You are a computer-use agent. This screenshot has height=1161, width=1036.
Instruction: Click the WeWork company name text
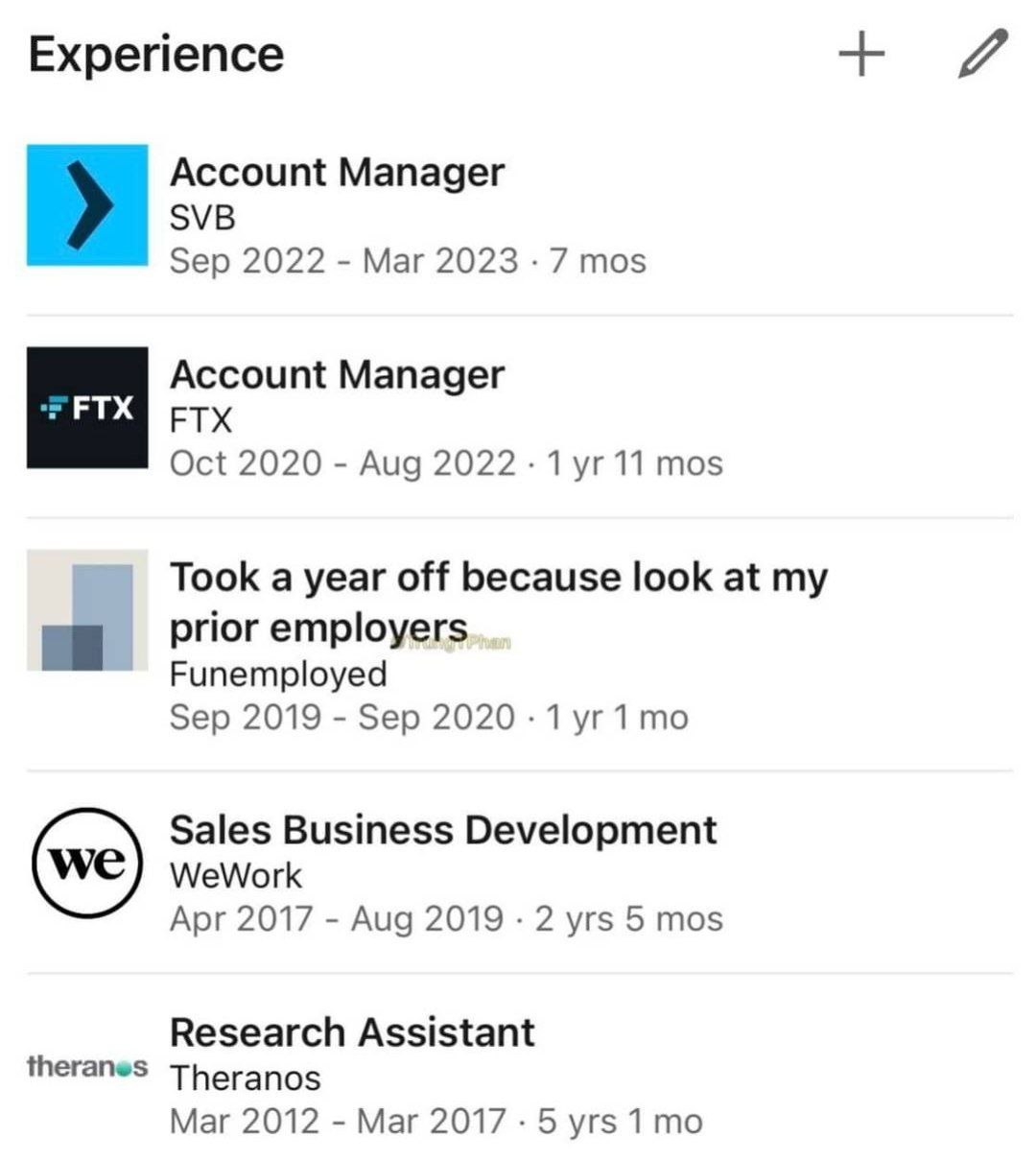(236, 875)
